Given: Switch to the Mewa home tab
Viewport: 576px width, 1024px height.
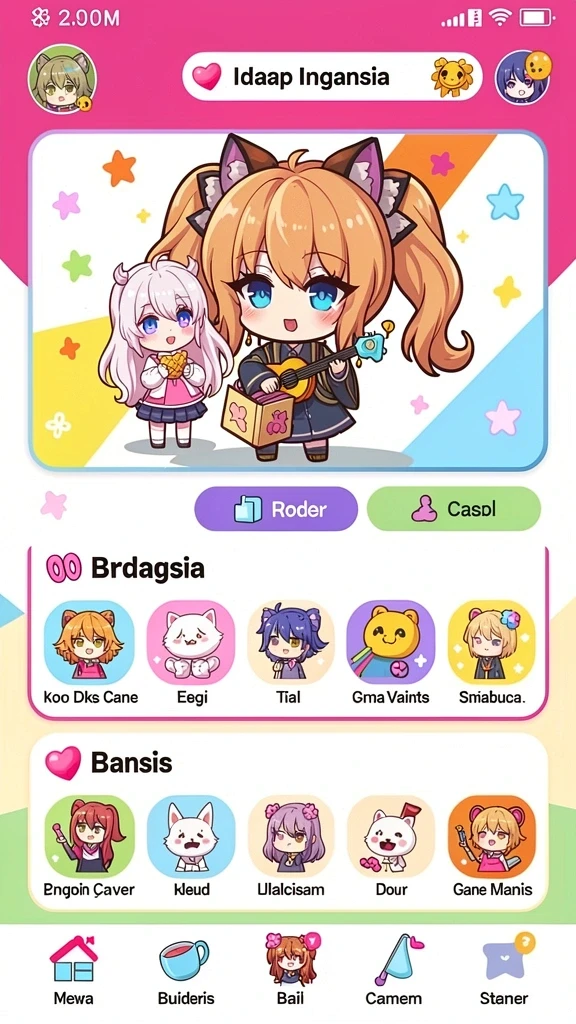Looking at the screenshot, I should (x=73, y=969).
